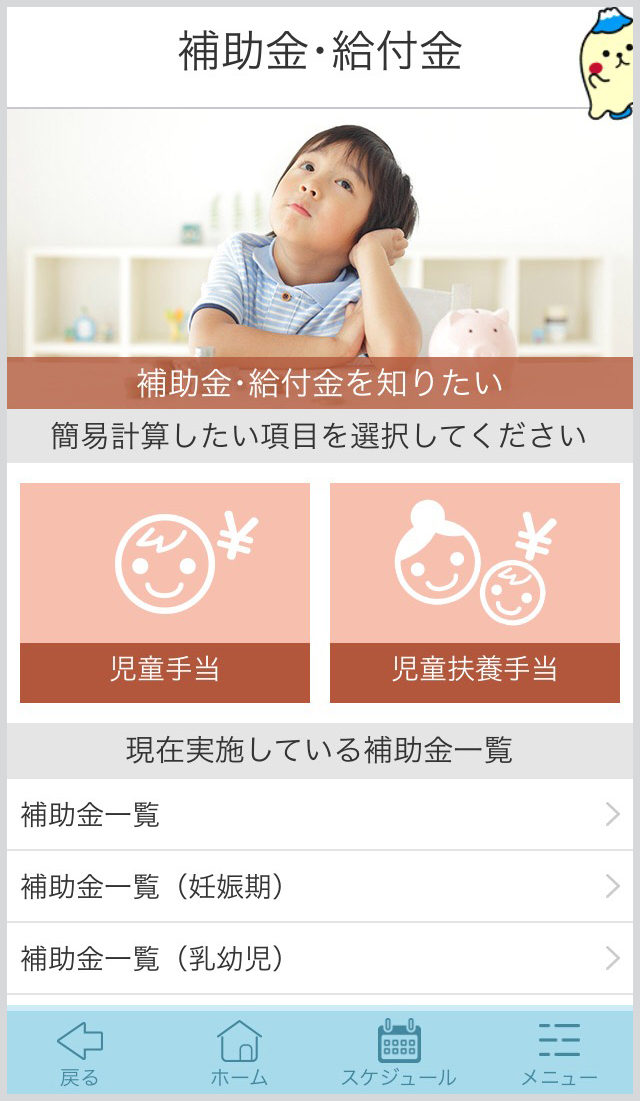Open 補助金一覧（妊娠期）
This screenshot has height=1101, width=640.
coord(320,886)
